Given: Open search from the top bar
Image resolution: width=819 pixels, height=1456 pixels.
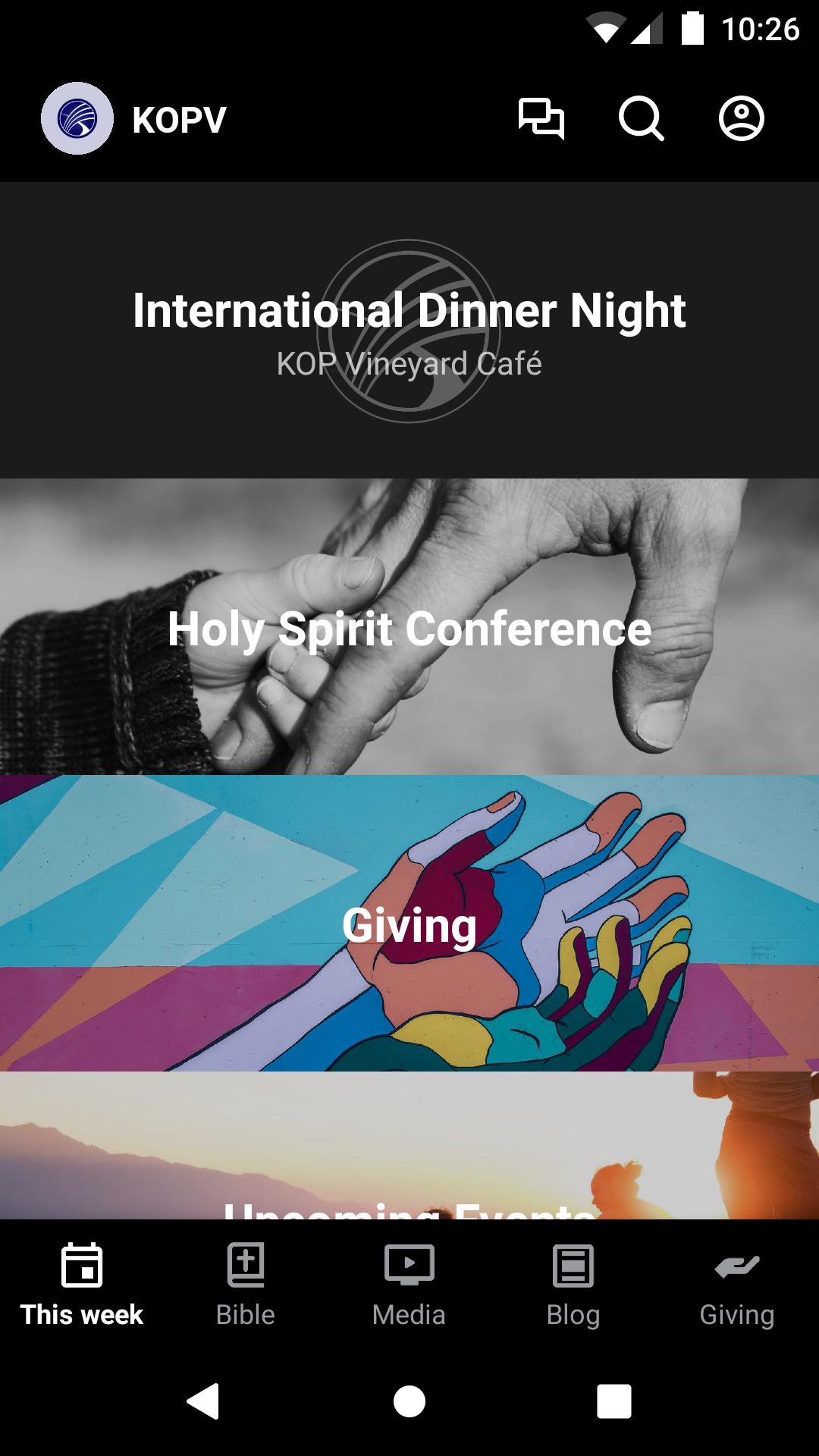Looking at the screenshot, I should (641, 119).
